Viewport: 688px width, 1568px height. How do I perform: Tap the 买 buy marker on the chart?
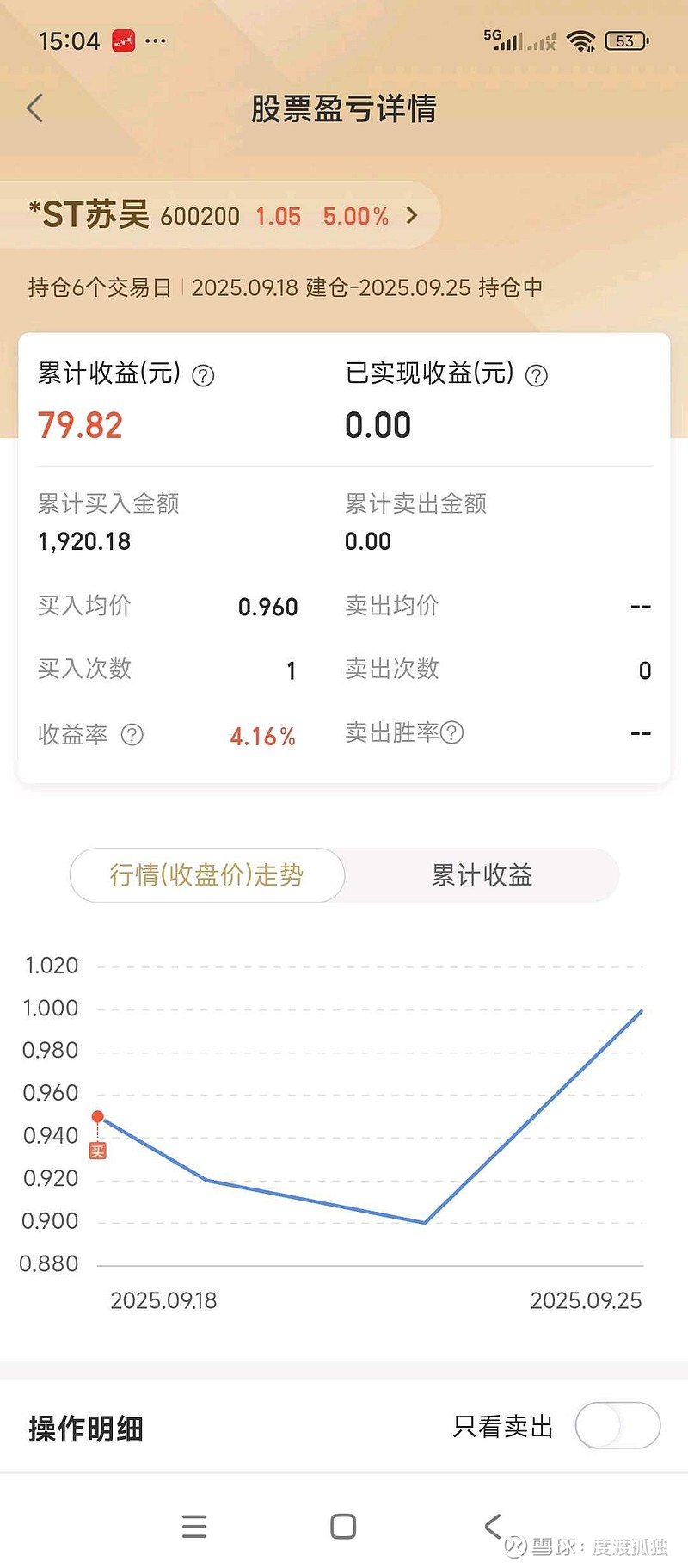coord(98,1151)
